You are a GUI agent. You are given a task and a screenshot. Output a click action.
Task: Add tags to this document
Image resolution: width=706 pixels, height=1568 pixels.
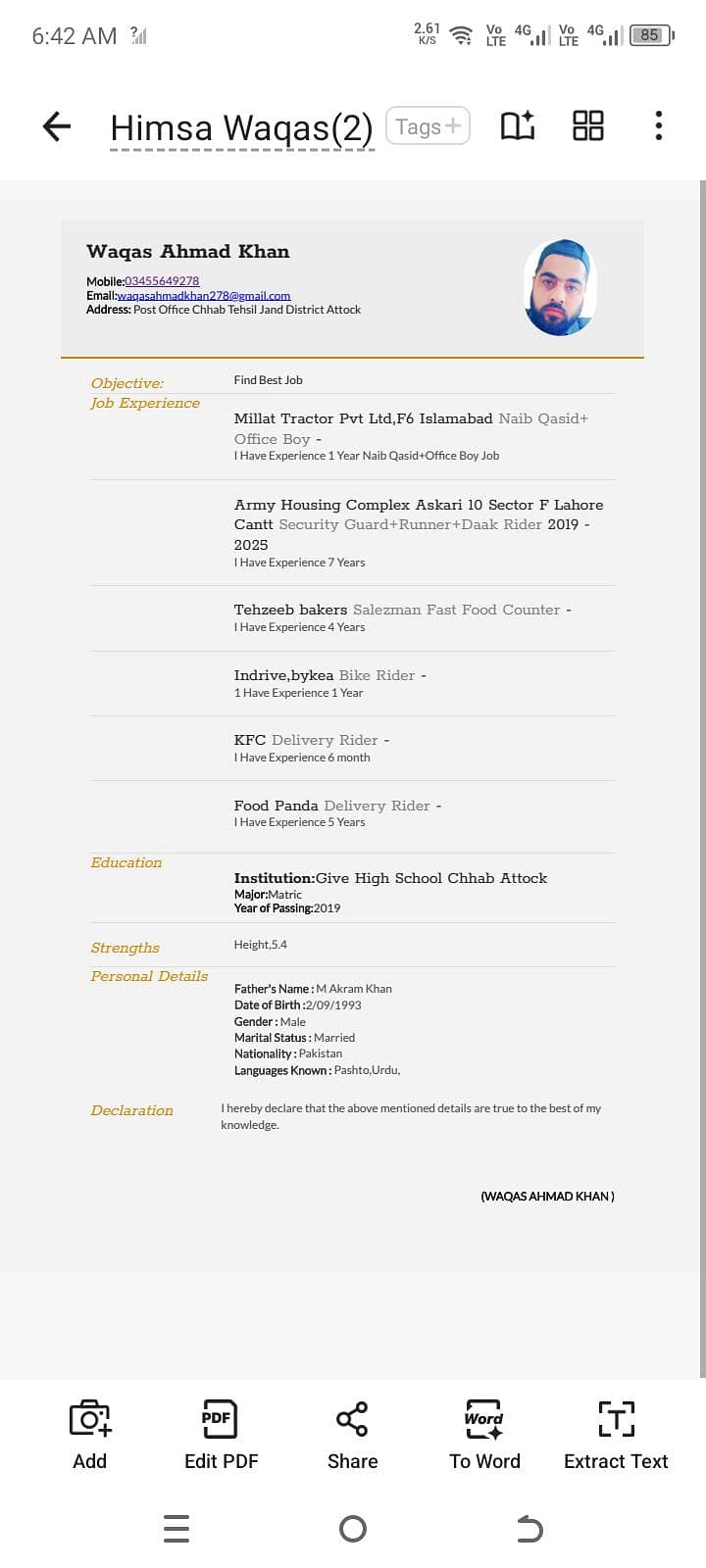click(x=428, y=126)
